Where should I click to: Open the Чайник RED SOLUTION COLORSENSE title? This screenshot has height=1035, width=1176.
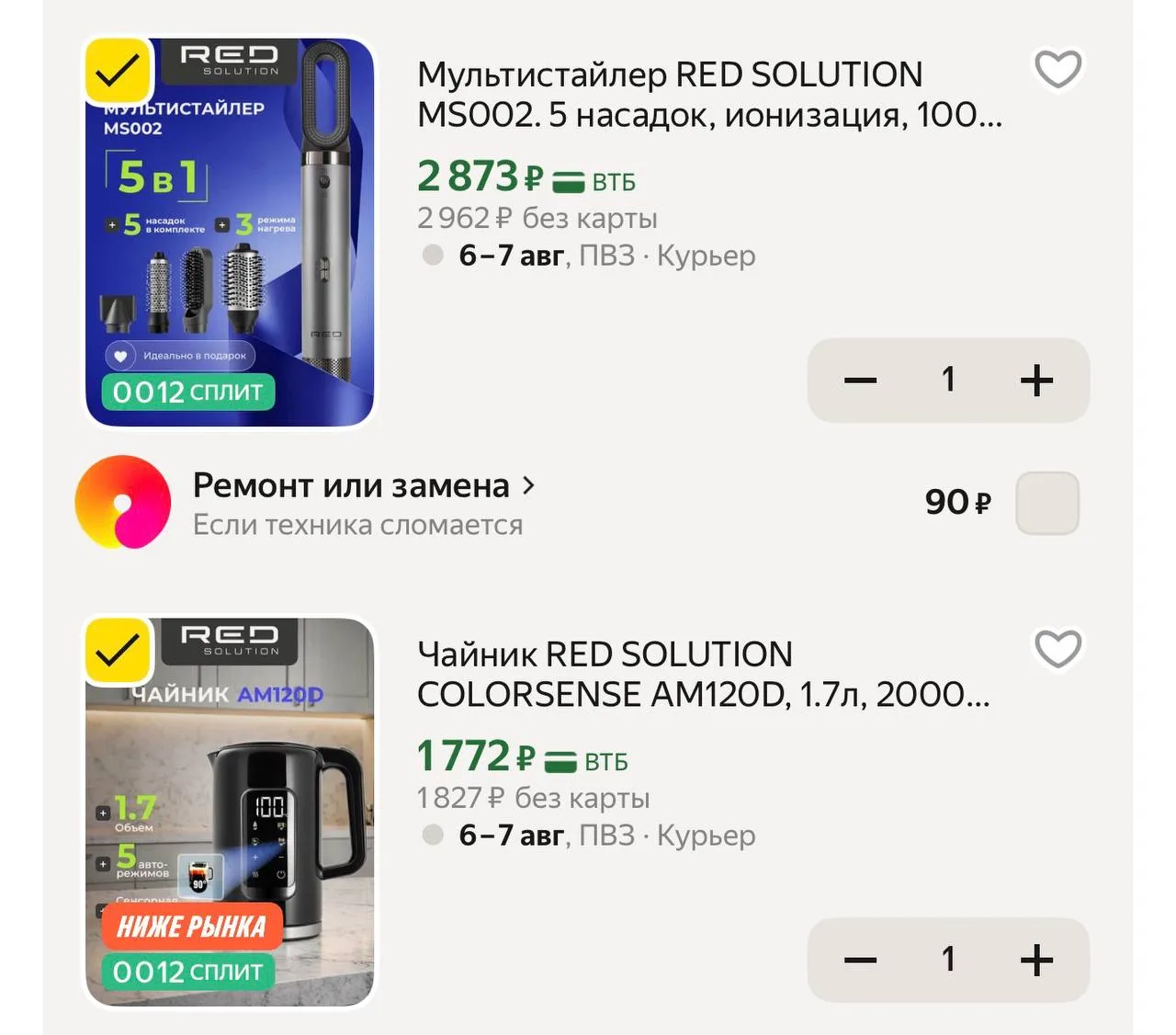(704, 675)
